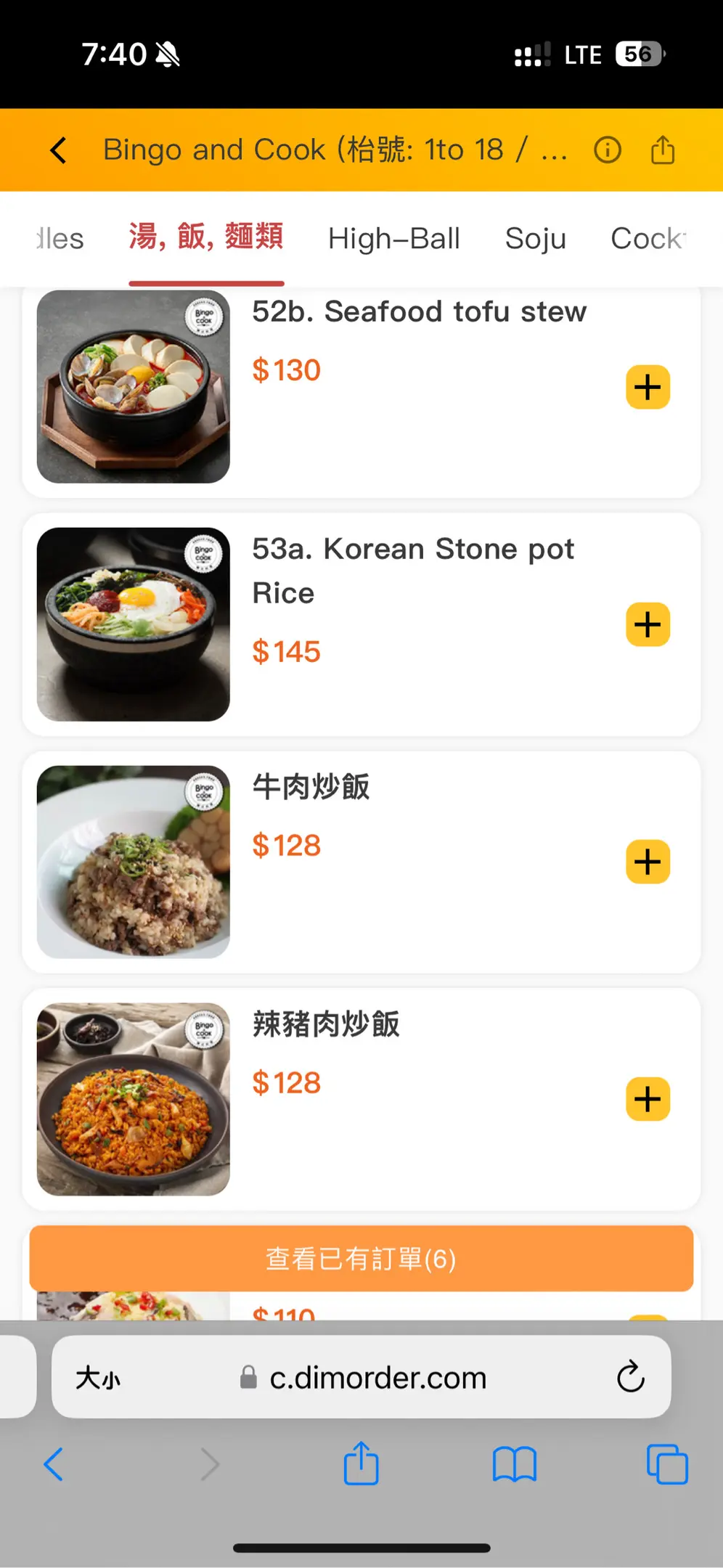Open restaurant info icon
The image size is (723, 1568).
click(x=607, y=150)
